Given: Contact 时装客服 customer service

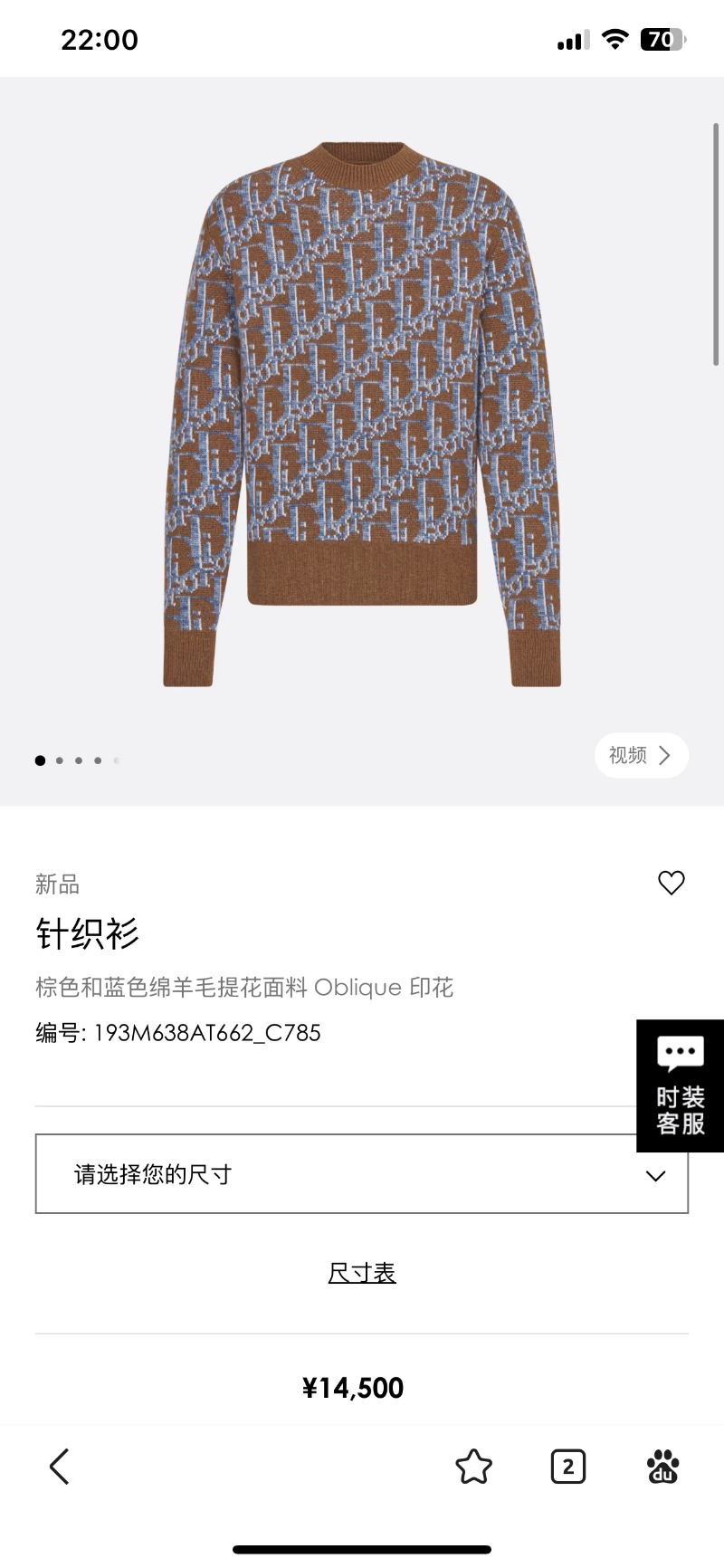Looking at the screenshot, I should 680,1086.
